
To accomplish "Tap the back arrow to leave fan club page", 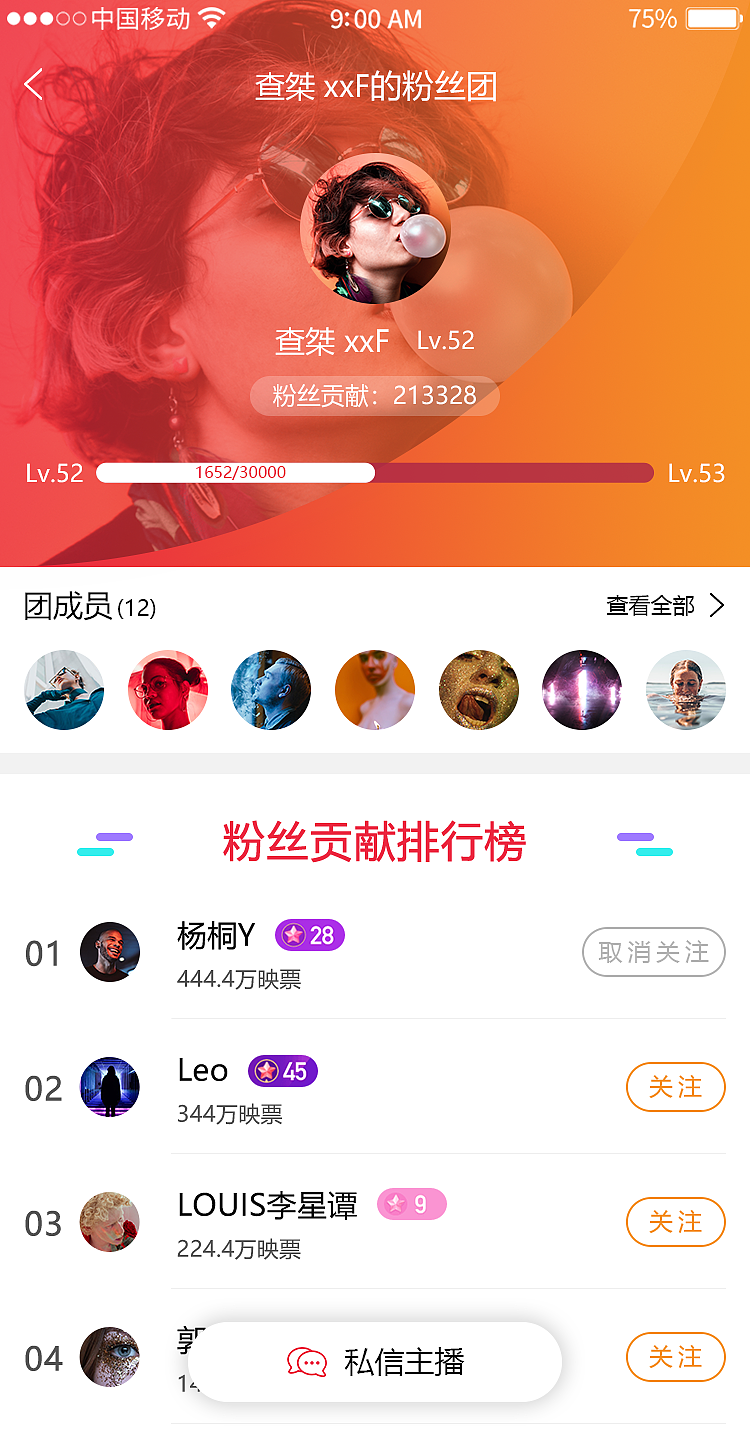I will (33, 85).
